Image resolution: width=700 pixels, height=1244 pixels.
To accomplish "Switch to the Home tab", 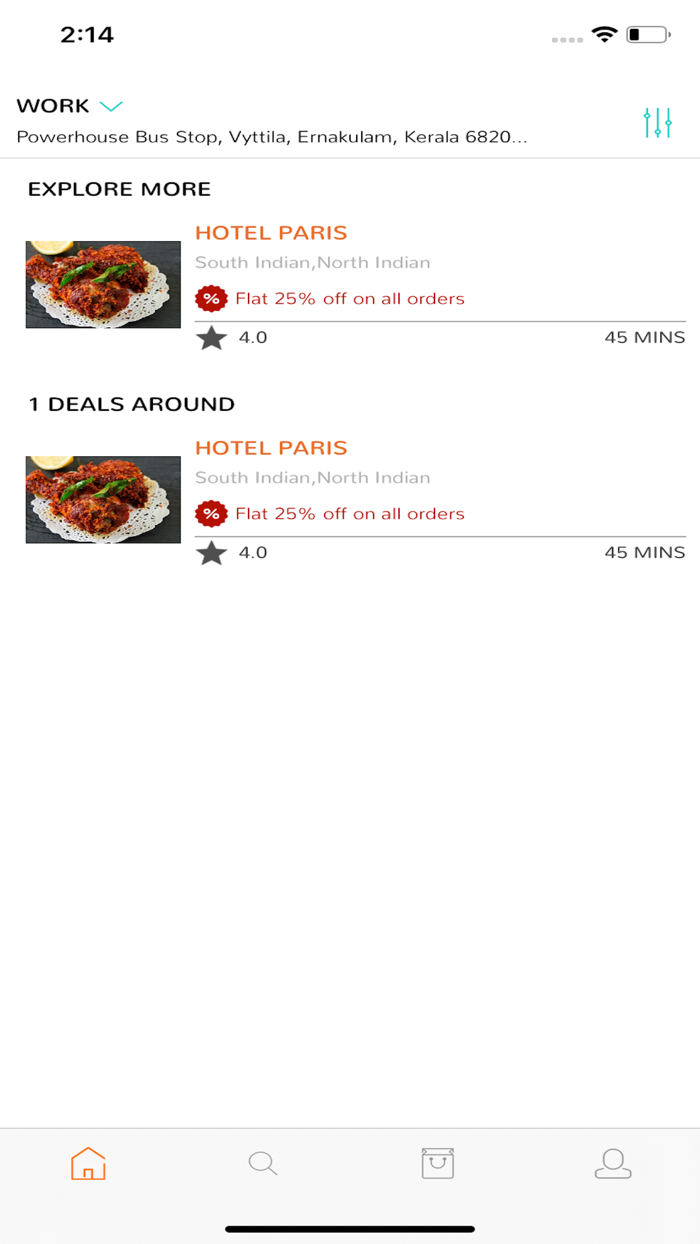I will tap(88, 1163).
